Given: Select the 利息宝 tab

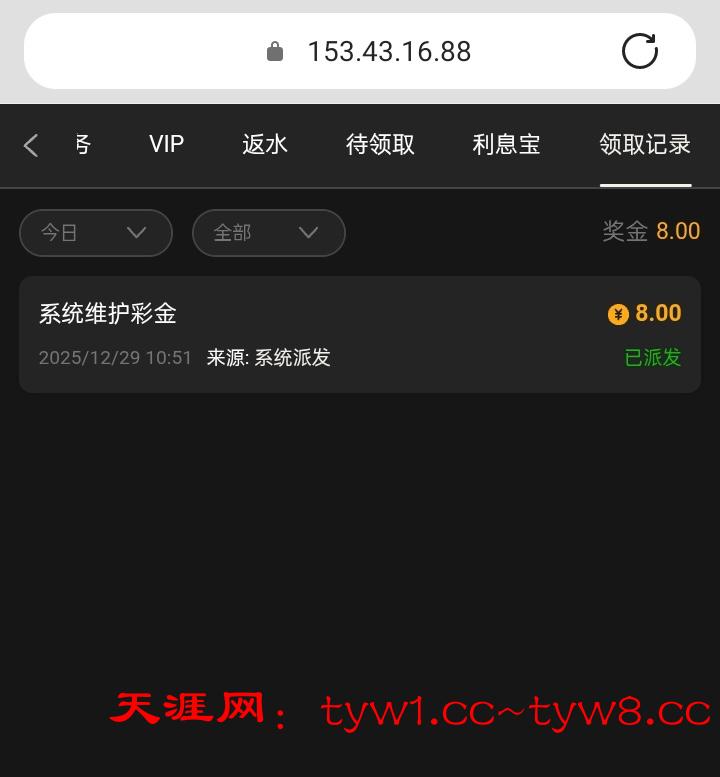Looking at the screenshot, I should pos(506,144).
